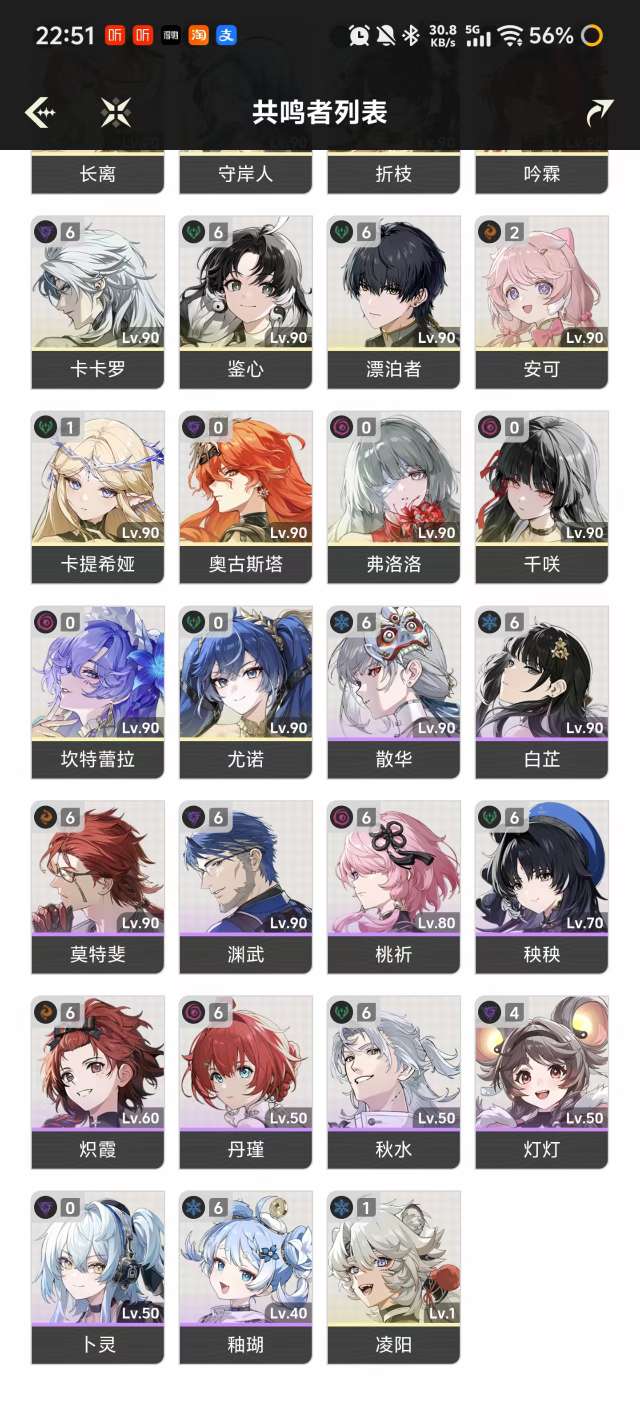Open the 千咲 character card
The width and height of the screenshot is (640, 1408).
542,497
